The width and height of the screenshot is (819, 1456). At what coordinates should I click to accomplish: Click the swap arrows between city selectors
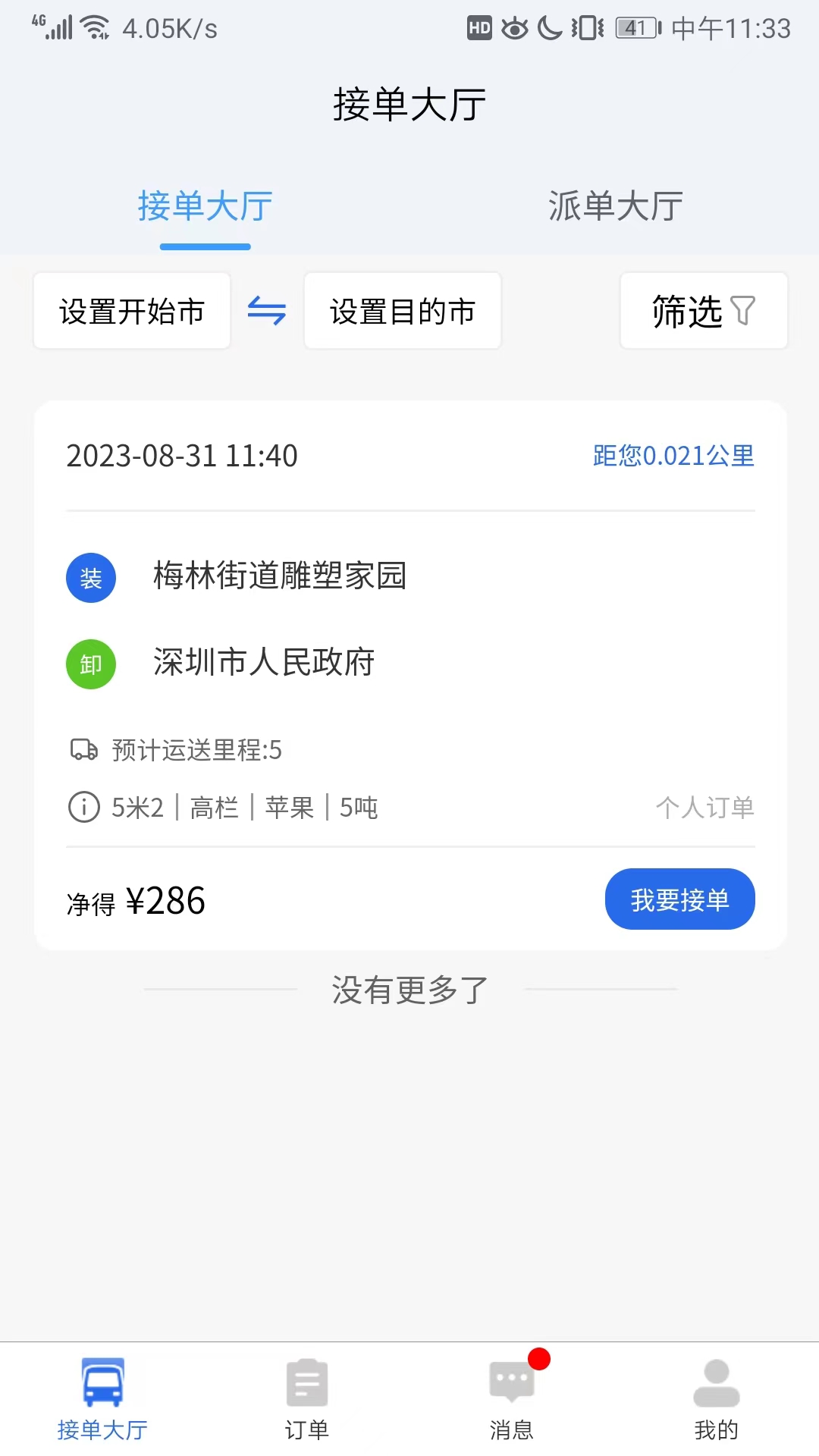(266, 311)
